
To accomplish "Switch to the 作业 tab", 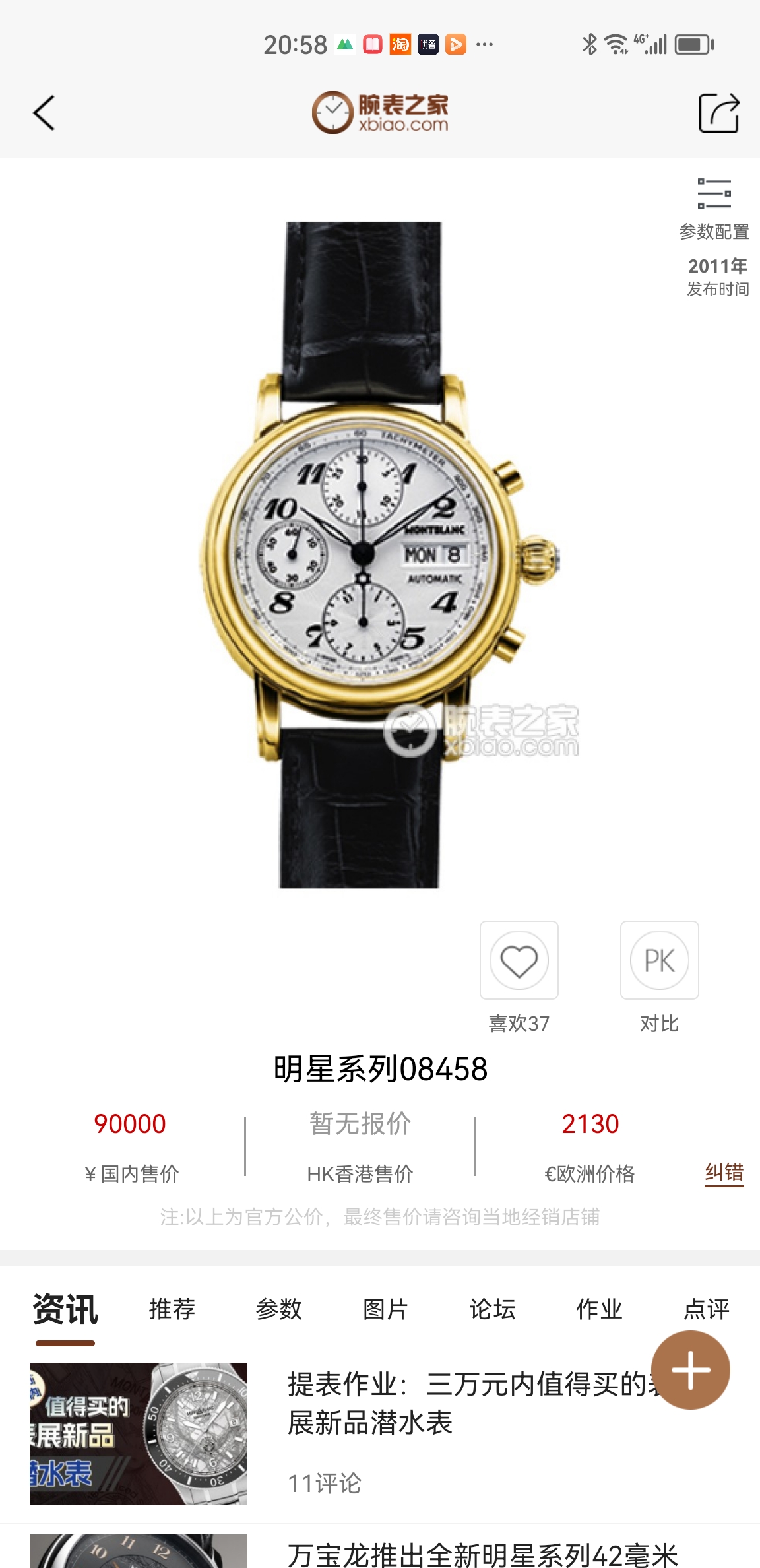I will (x=600, y=1309).
